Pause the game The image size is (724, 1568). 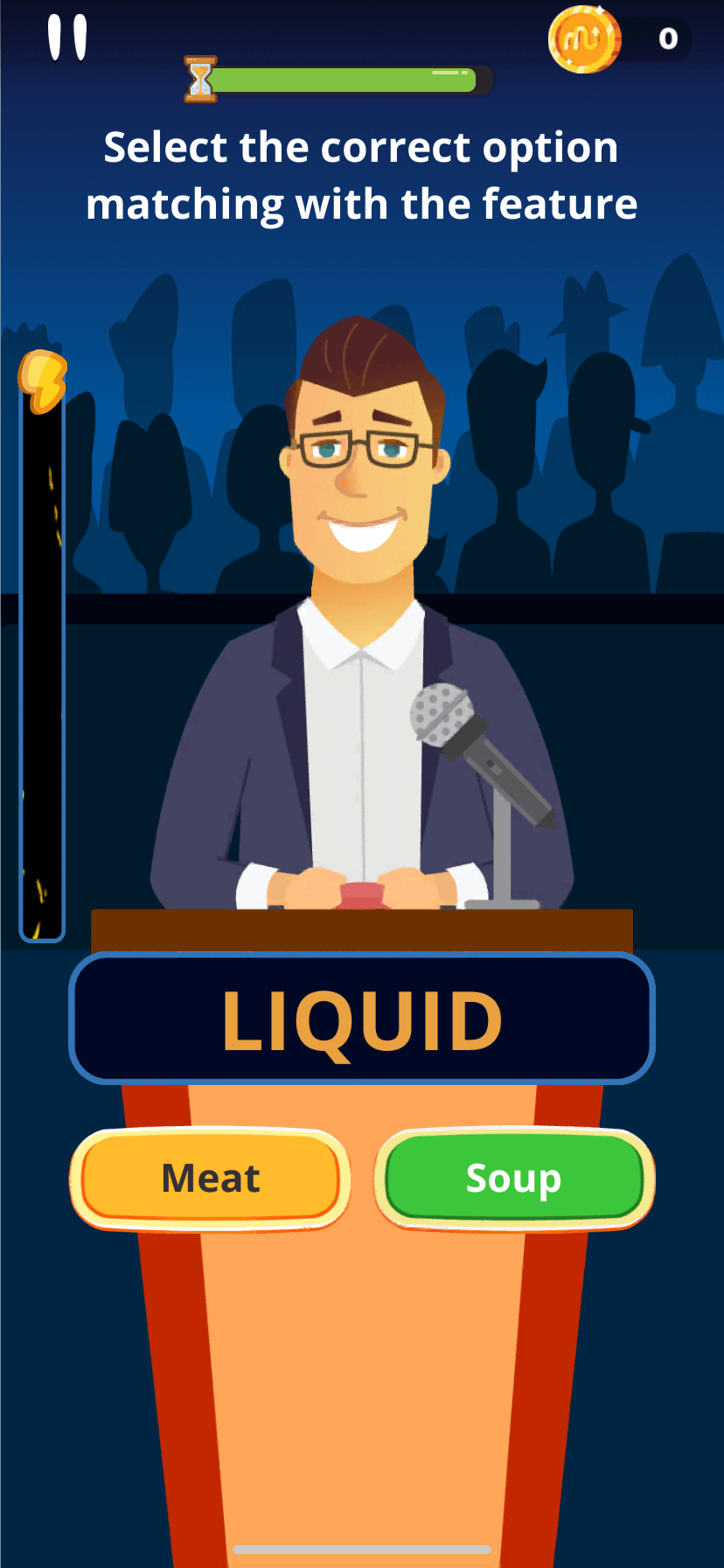click(67, 38)
